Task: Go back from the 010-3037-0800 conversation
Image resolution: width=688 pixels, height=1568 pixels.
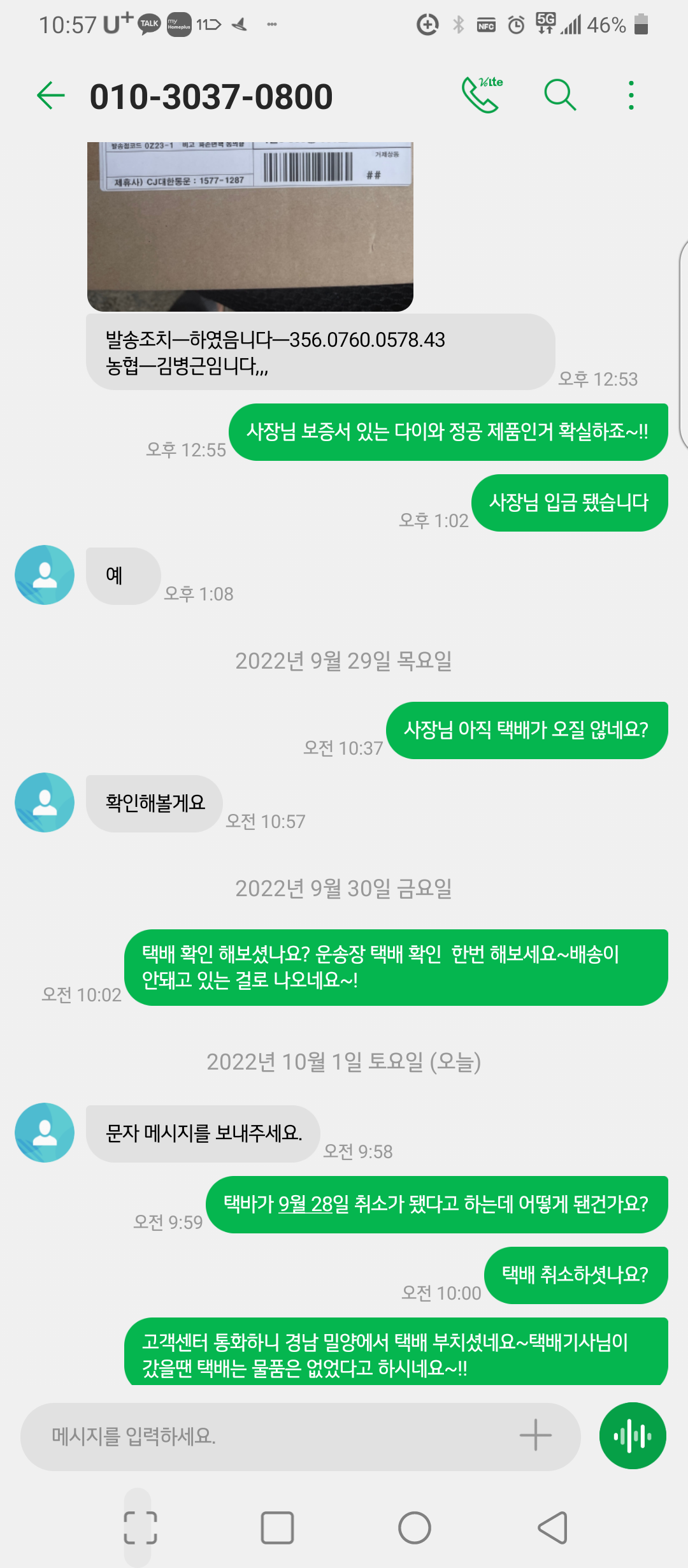Action: coord(51,96)
